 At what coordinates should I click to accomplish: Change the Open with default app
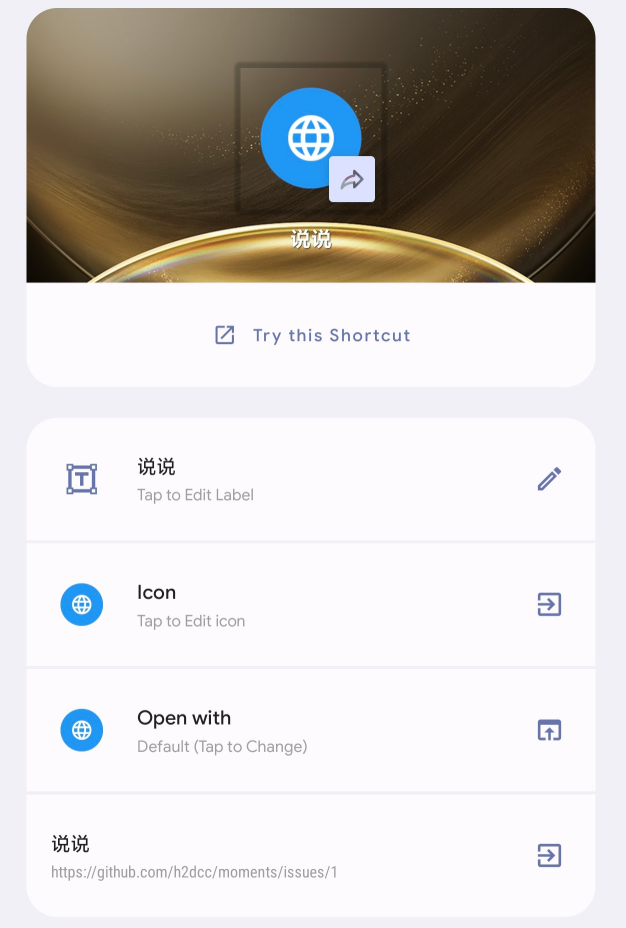pyautogui.click(x=310, y=731)
